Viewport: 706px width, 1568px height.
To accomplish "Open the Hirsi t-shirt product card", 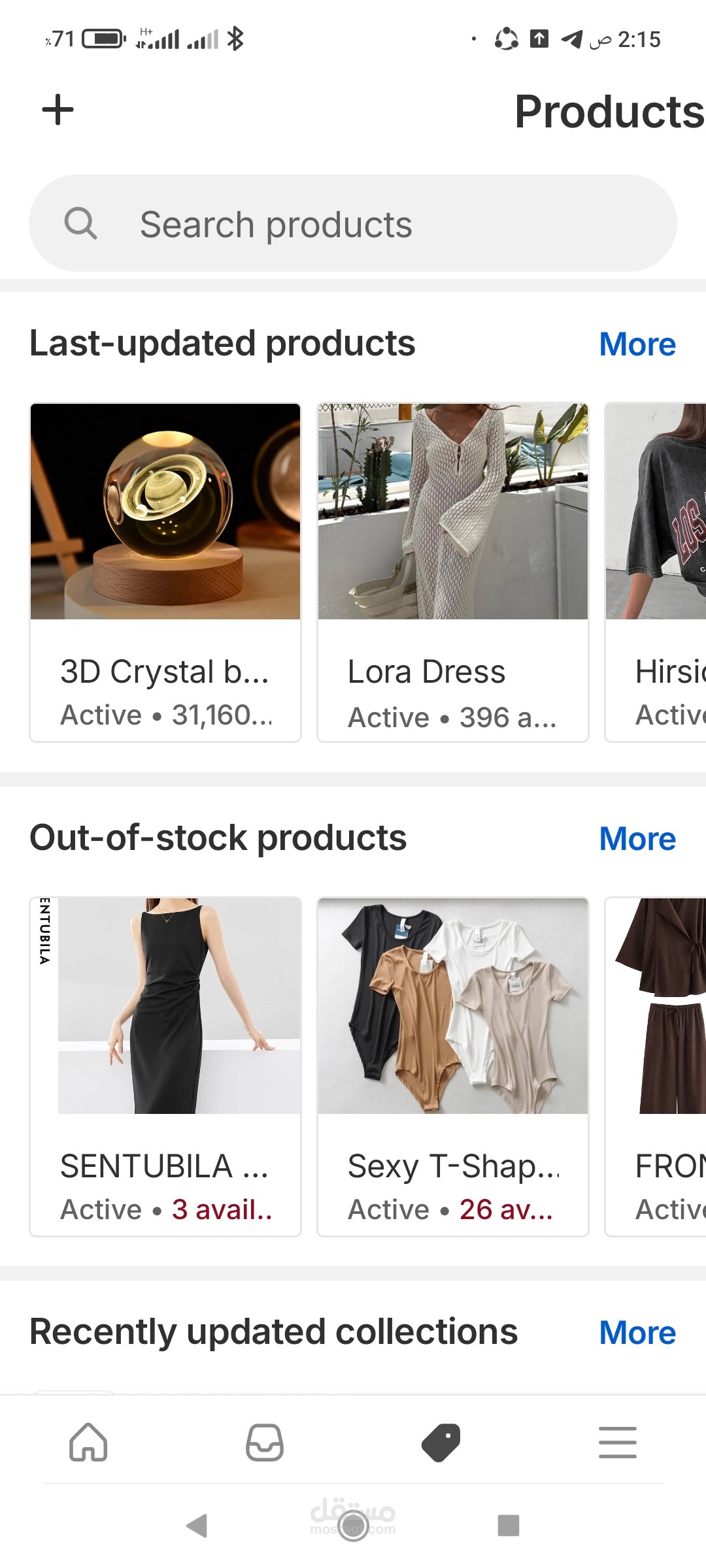I will (x=656, y=572).
